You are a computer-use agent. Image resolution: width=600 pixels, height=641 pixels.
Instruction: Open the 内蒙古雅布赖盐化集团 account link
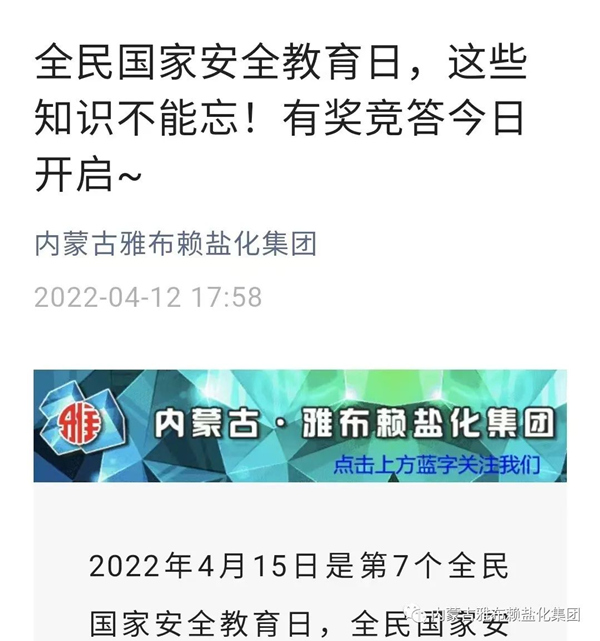[x=175, y=243]
